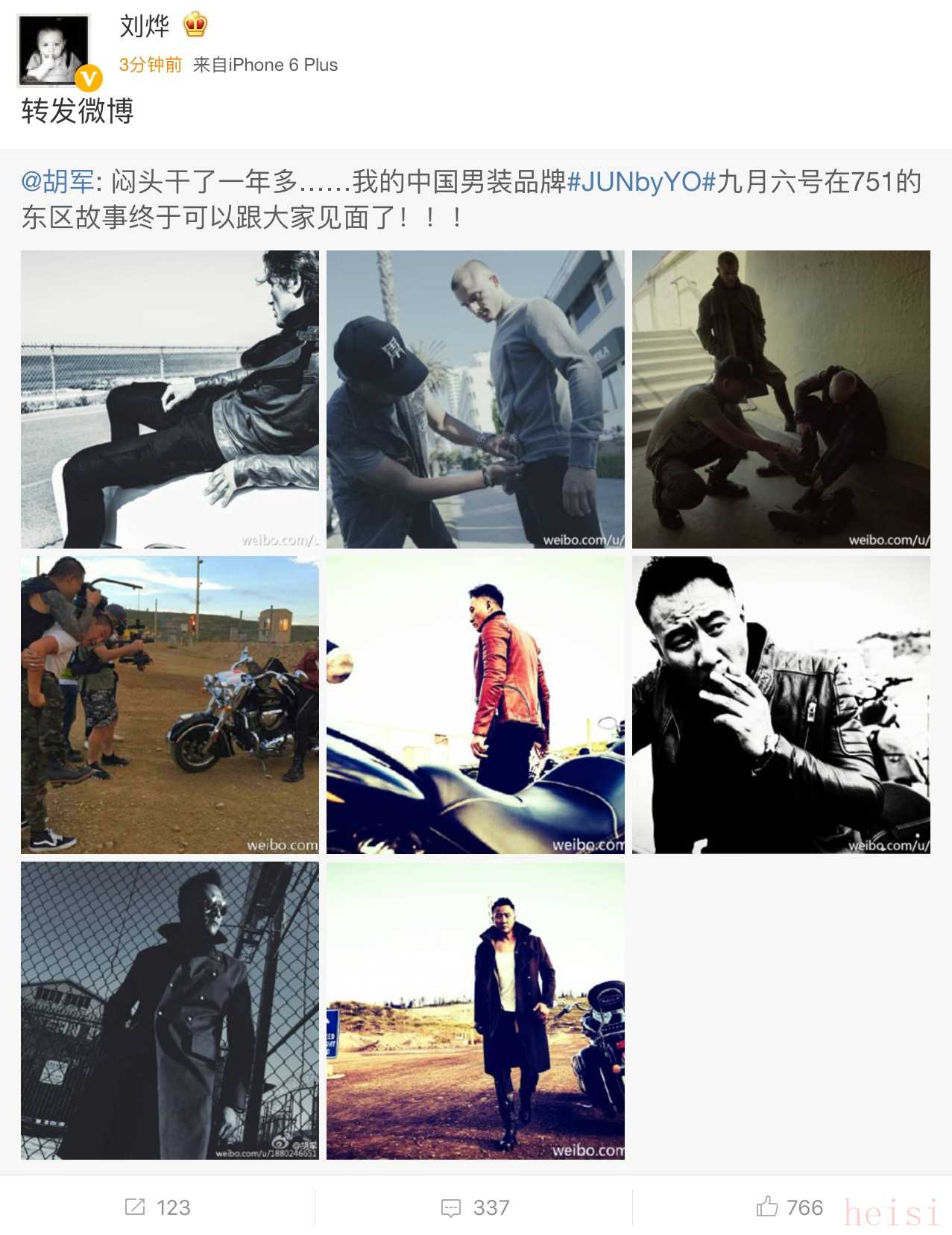
Task: Open the #JUNbyYO# hashtag topic
Action: [641, 181]
